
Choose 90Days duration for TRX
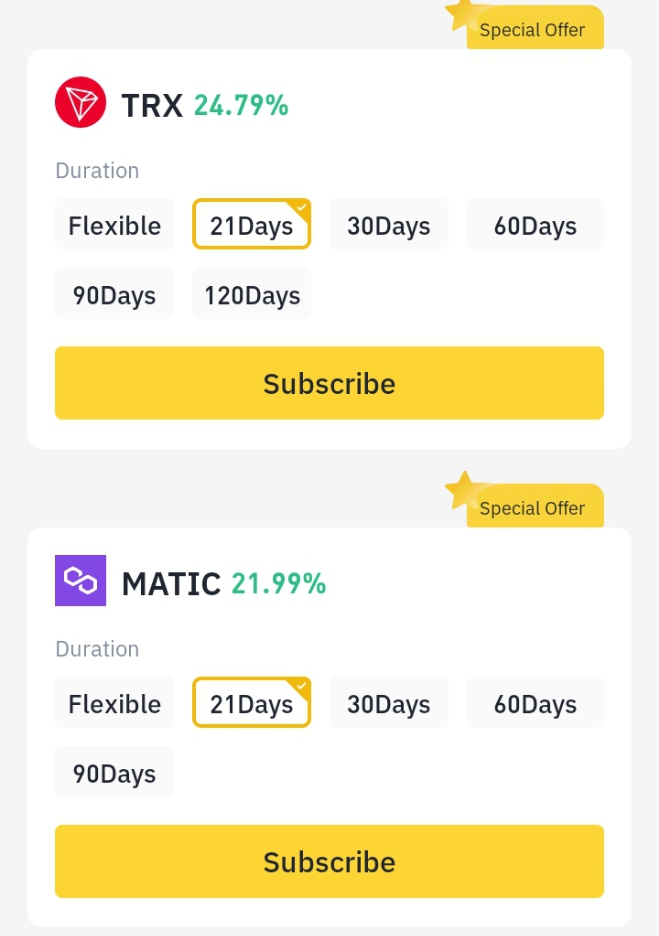tap(114, 294)
